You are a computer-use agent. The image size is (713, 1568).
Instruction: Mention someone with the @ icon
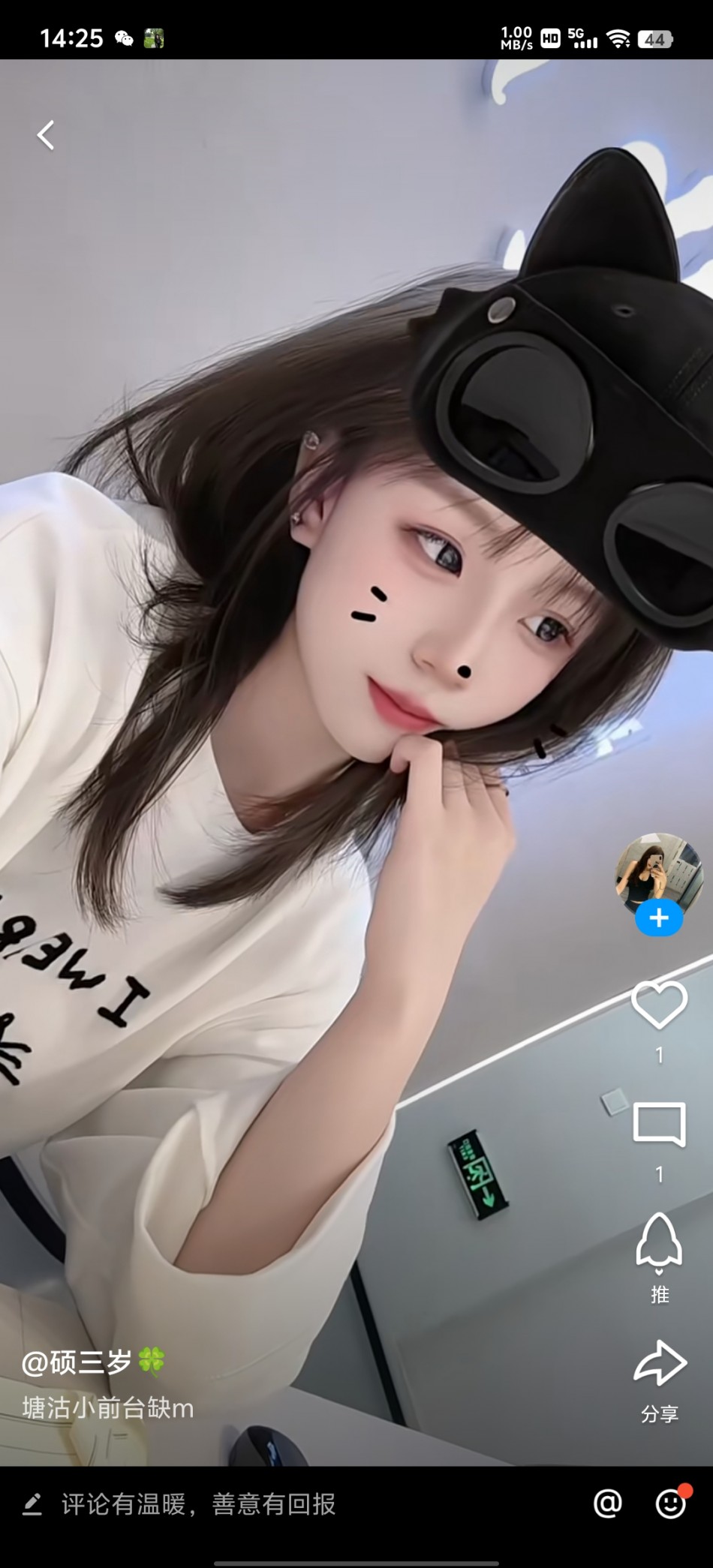pos(607,1503)
